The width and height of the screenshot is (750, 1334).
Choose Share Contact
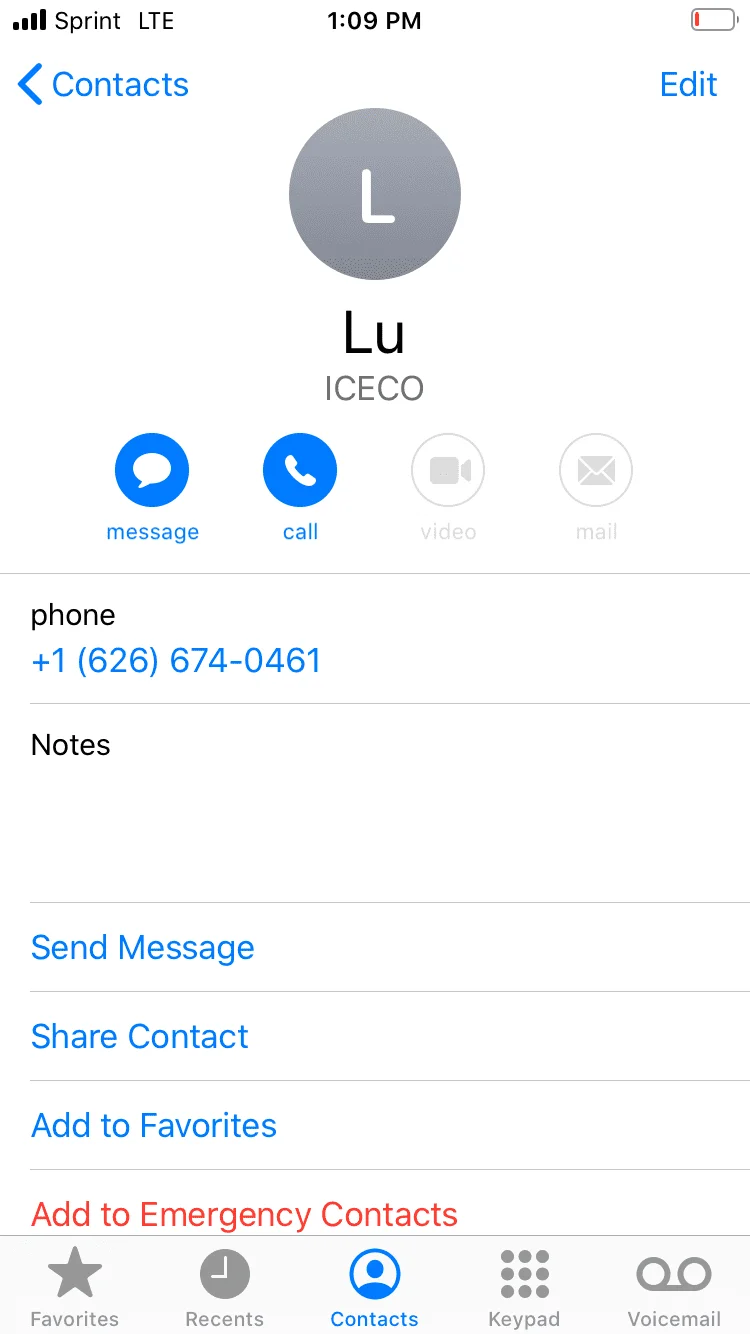coord(140,1036)
